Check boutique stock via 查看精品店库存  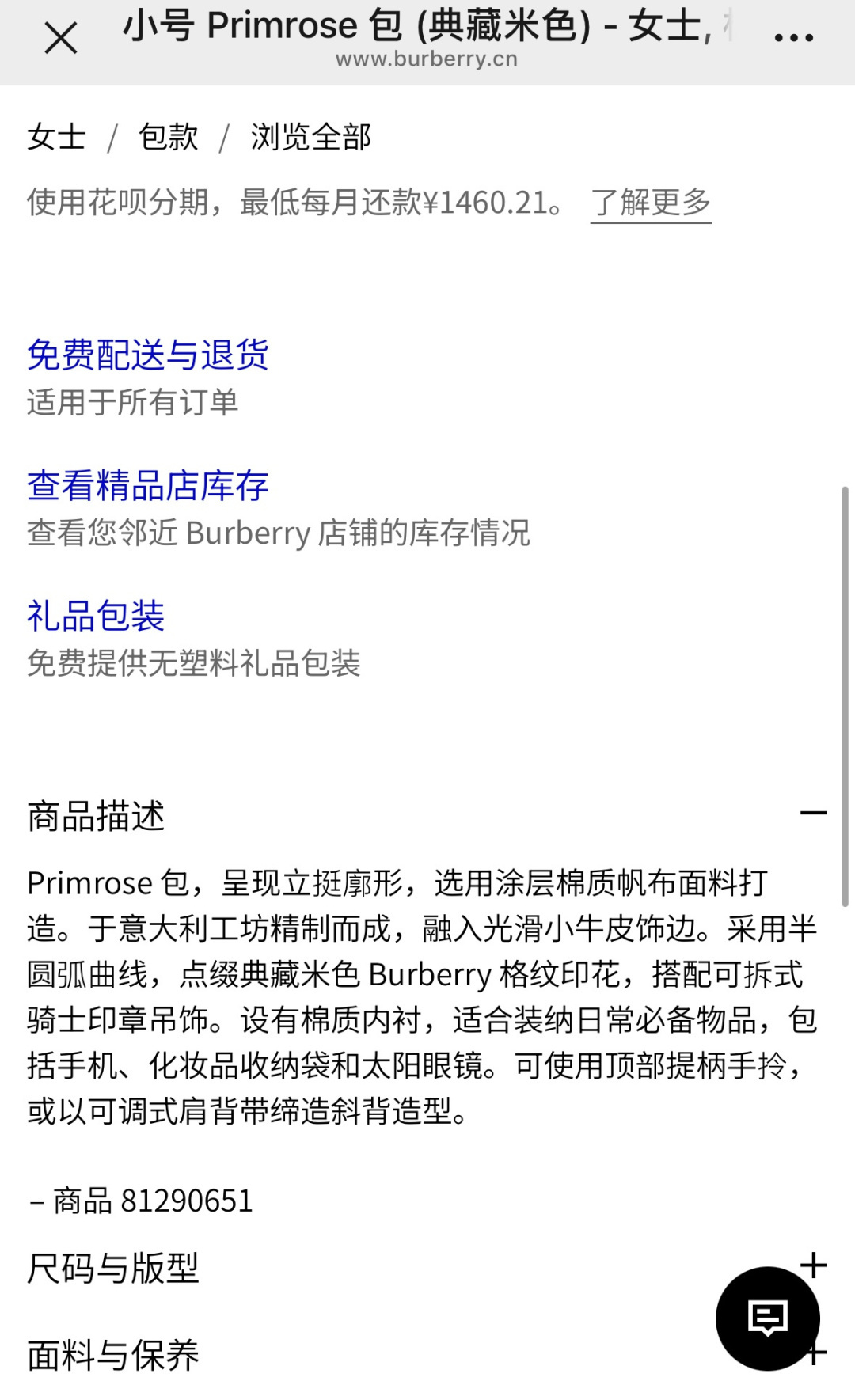coord(147,485)
